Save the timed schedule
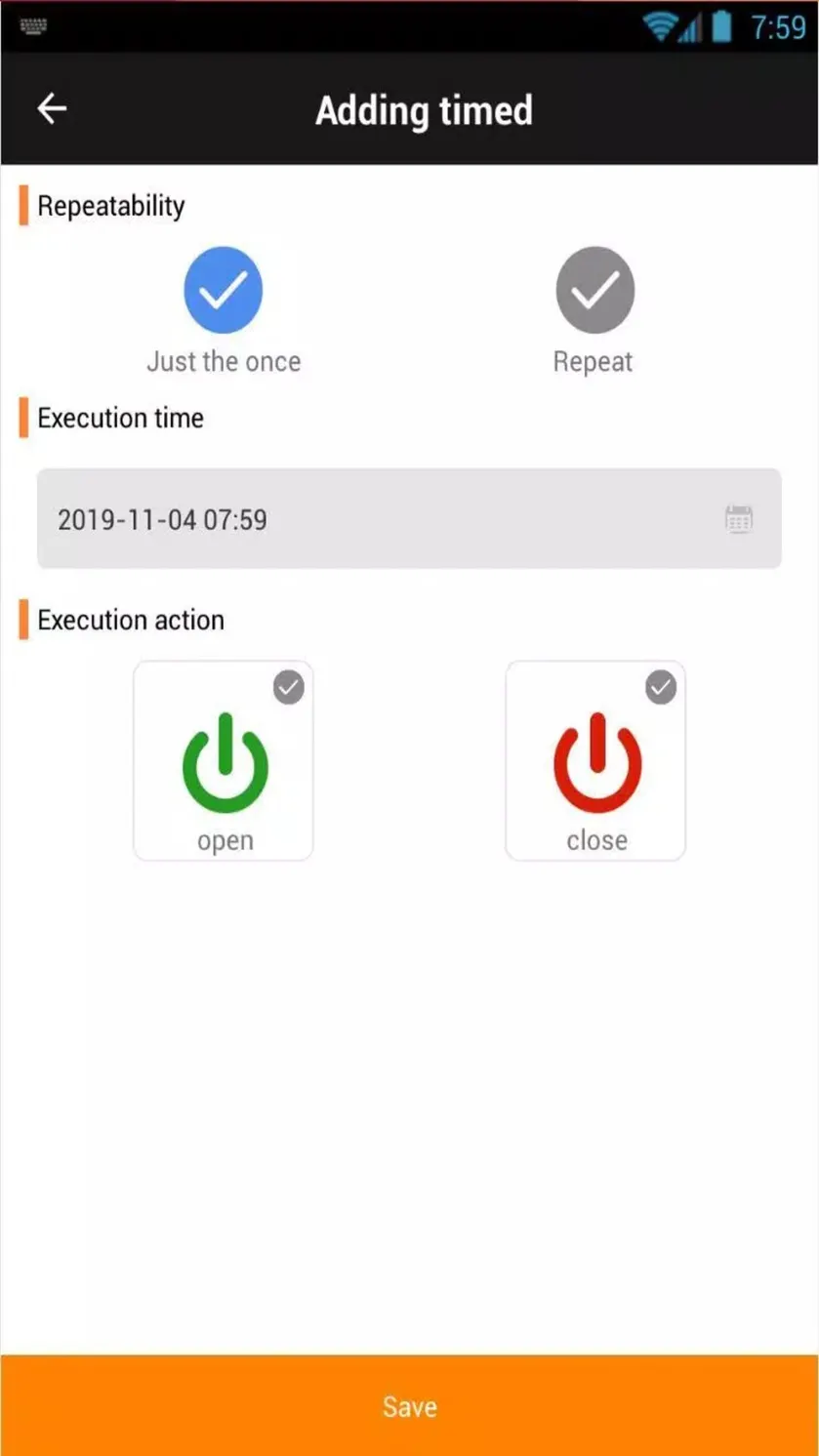This screenshot has width=819, height=1456. [x=409, y=1405]
